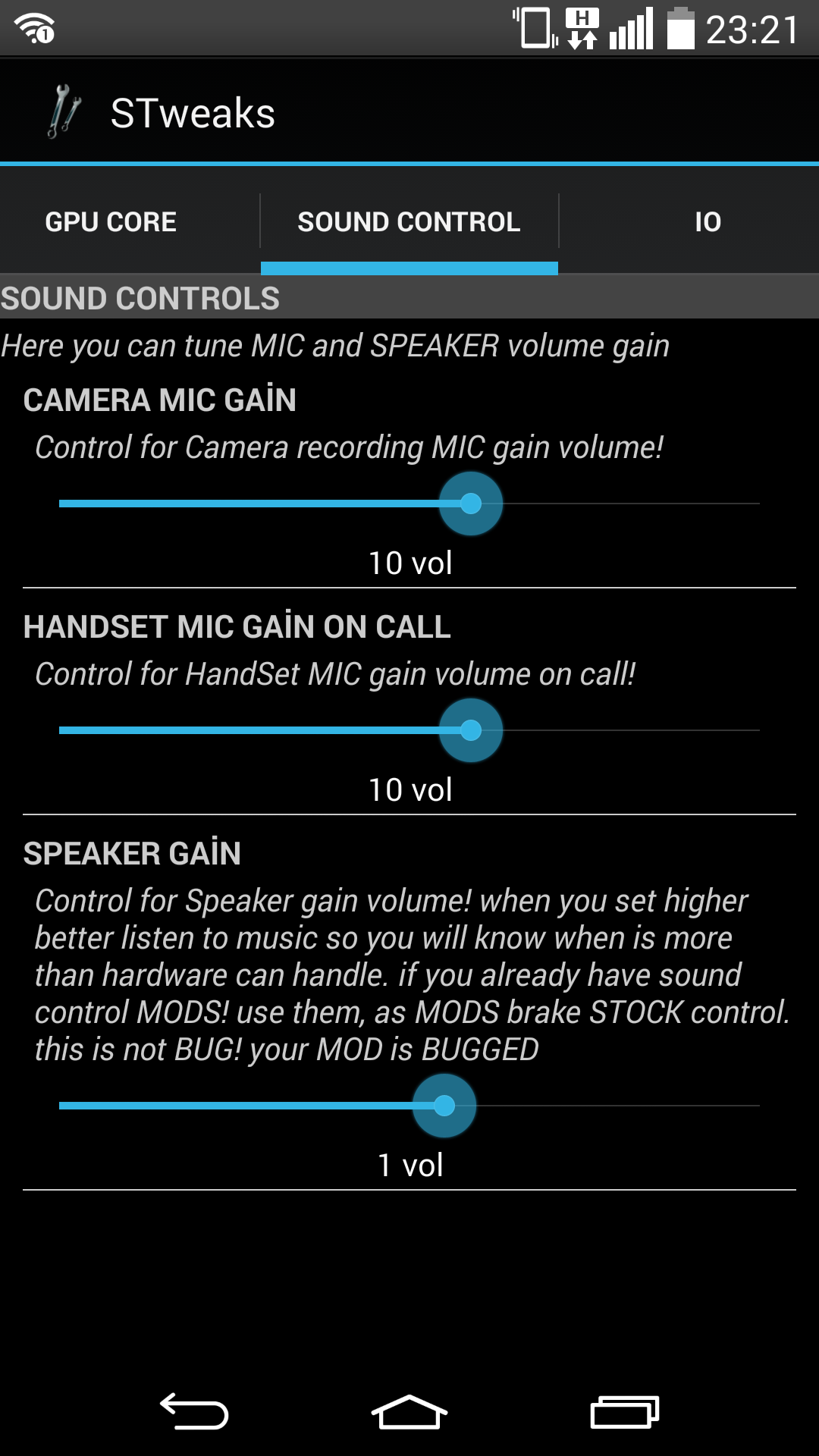Tap the STweaks wrench app icon
Viewport: 819px width, 1456px height.
tap(64, 112)
